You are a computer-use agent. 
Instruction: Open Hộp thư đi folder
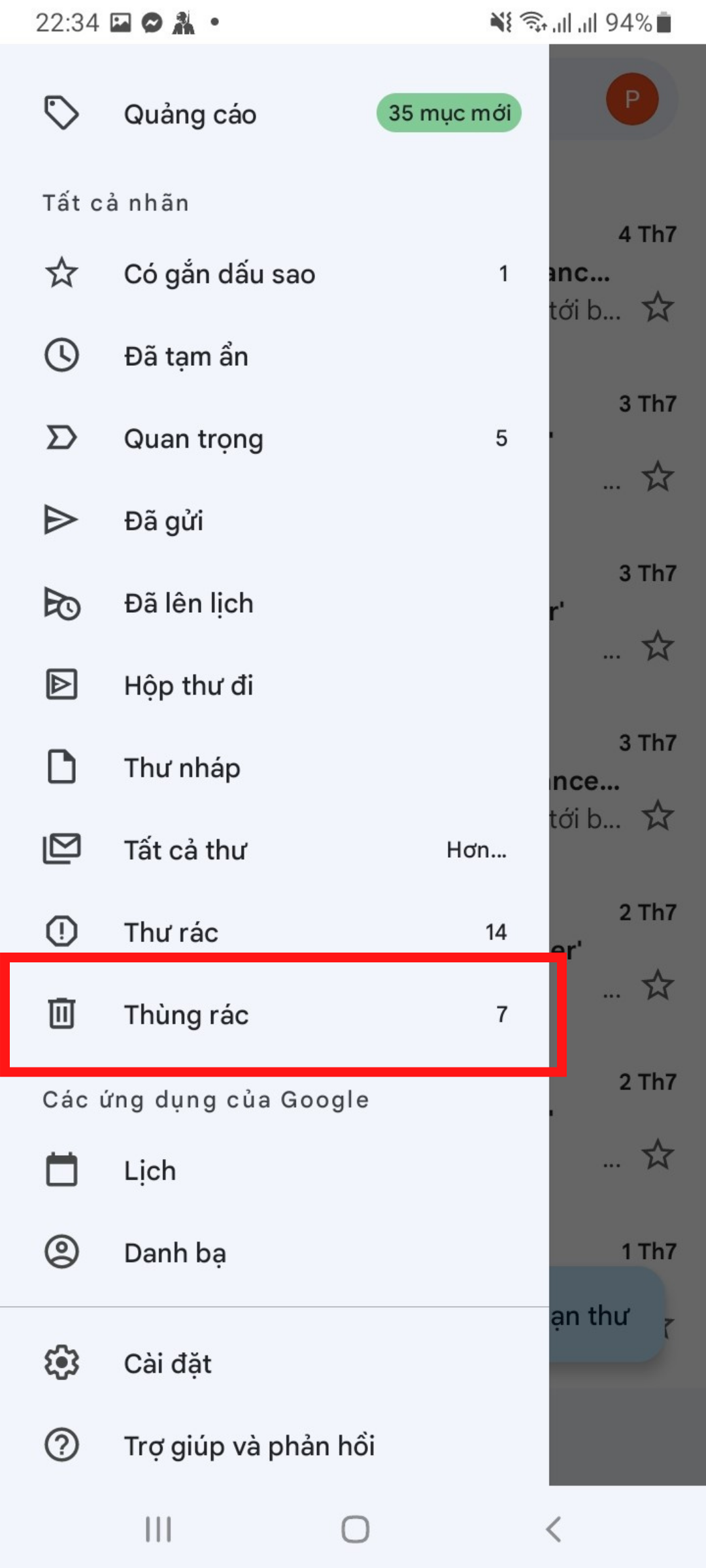pyautogui.click(x=275, y=685)
